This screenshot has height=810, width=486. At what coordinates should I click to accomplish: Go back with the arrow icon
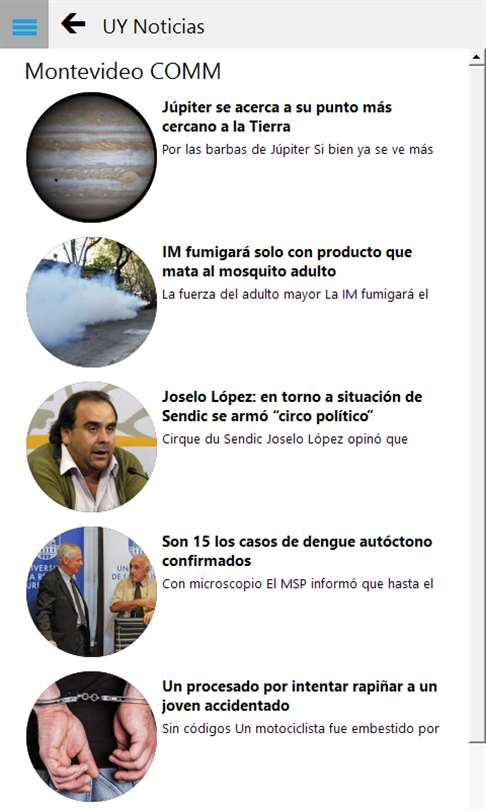73,24
